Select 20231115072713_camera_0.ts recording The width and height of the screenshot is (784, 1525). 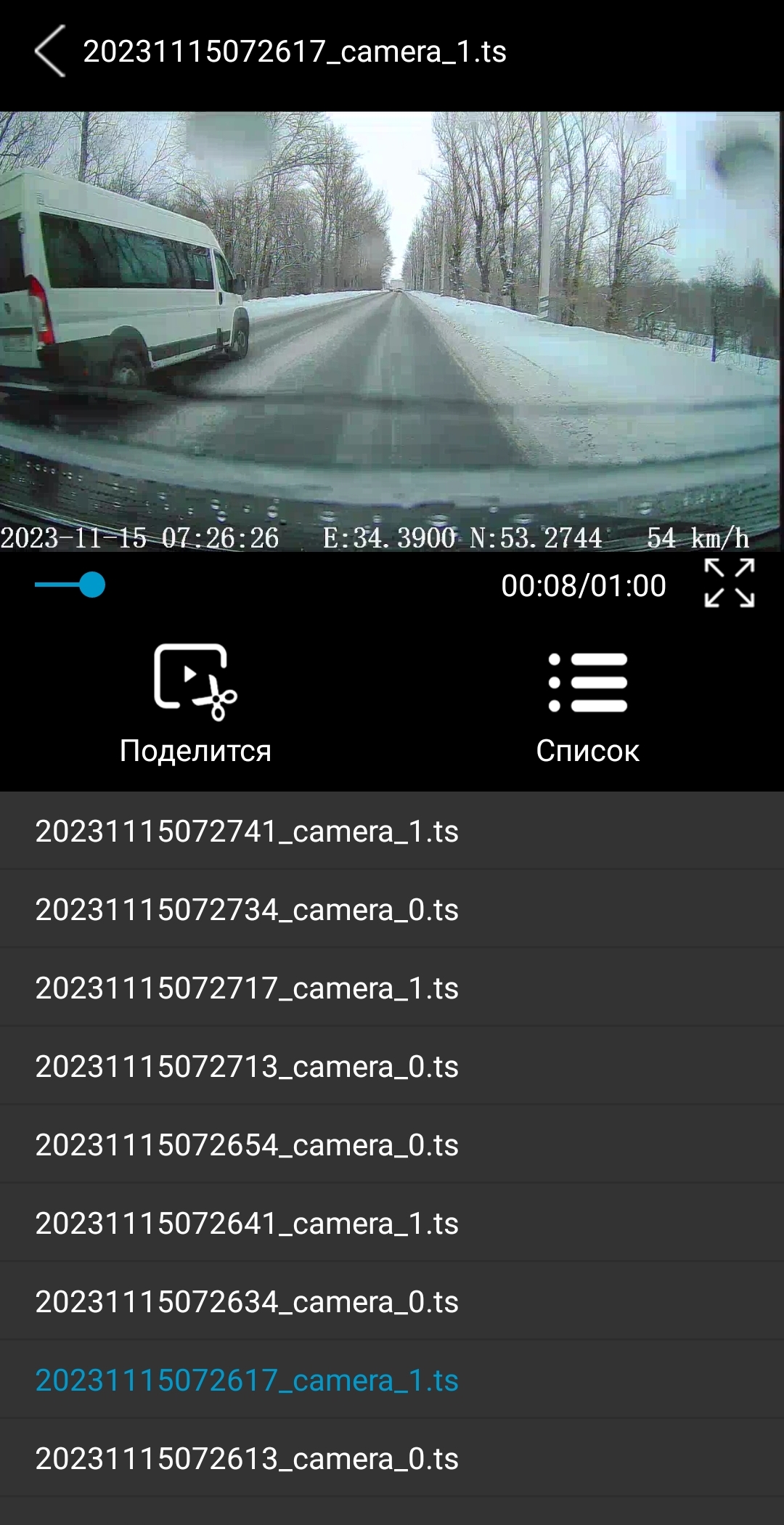pos(247,1067)
